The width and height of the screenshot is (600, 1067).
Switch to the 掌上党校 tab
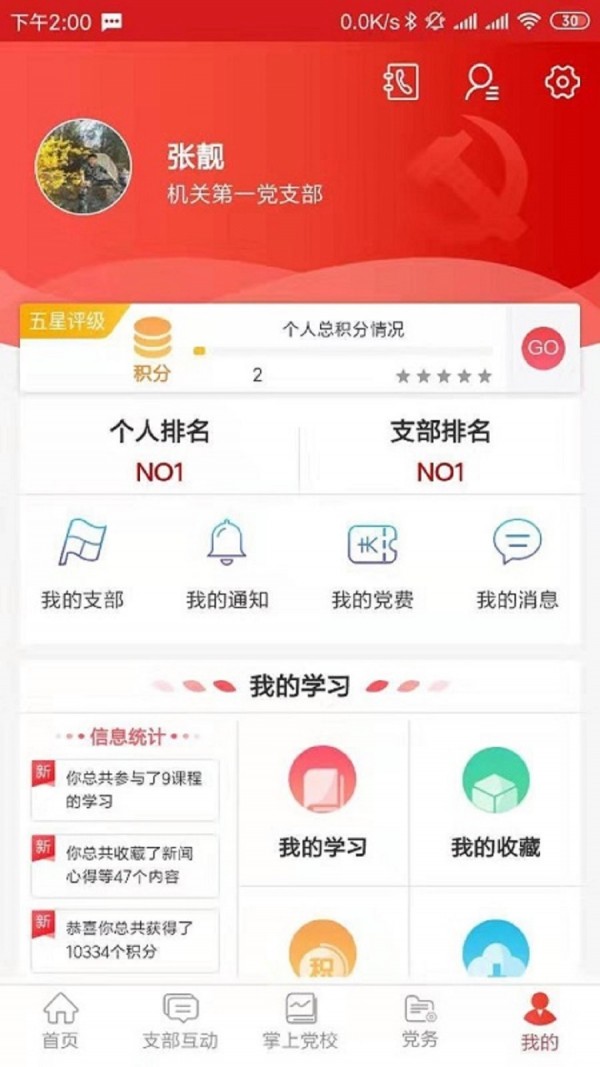click(x=300, y=1021)
